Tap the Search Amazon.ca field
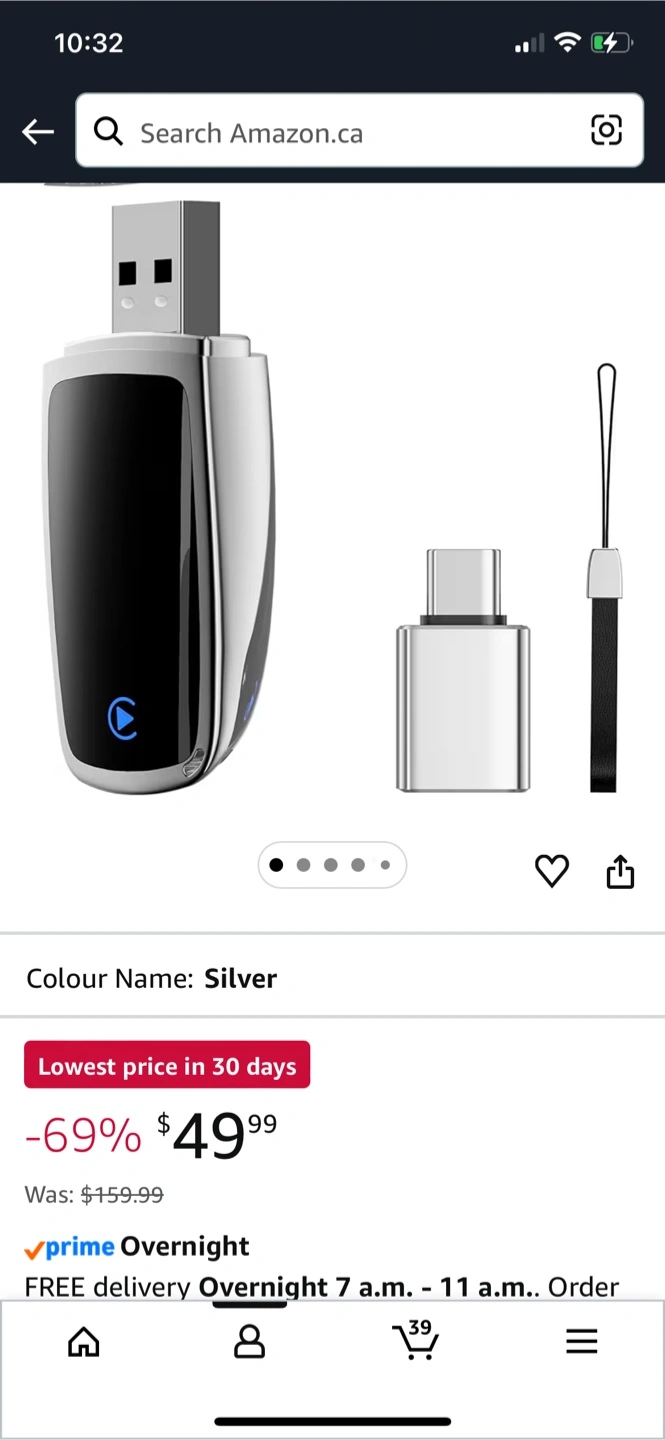Image resolution: width=665 pixels, height=1440 pixels. [340, 132]
